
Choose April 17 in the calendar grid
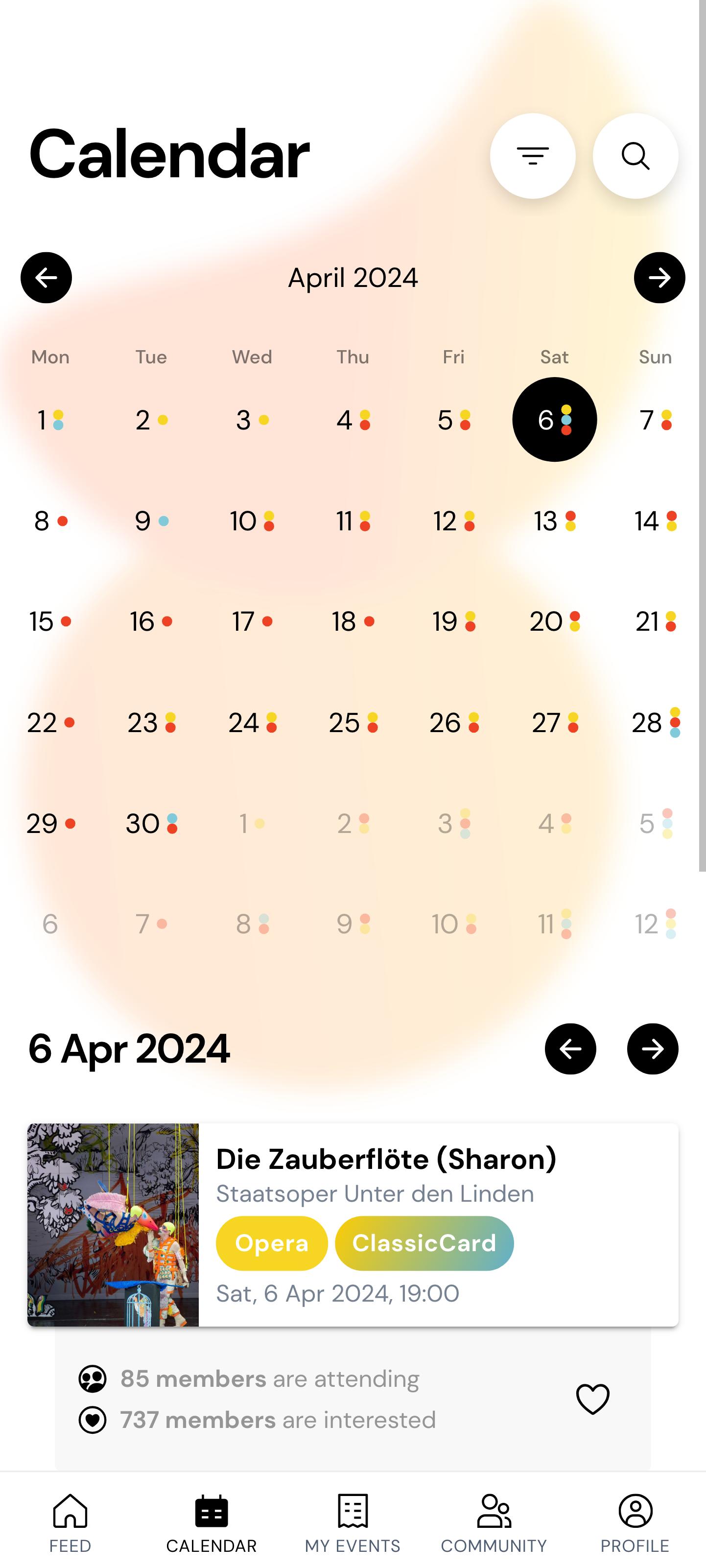pos(252,621)
